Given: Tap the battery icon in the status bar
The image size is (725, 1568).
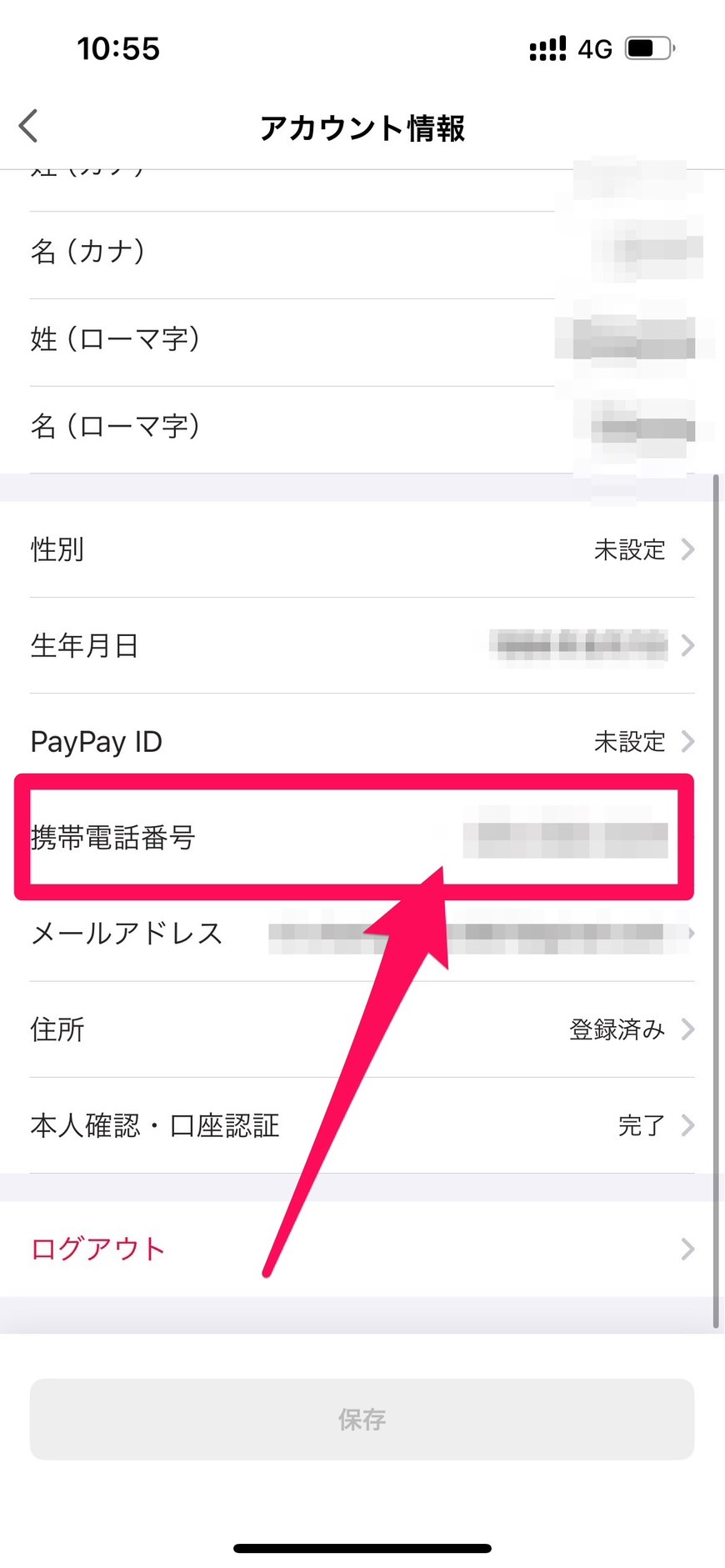Looking at the screenshot, I should point(648,48).
